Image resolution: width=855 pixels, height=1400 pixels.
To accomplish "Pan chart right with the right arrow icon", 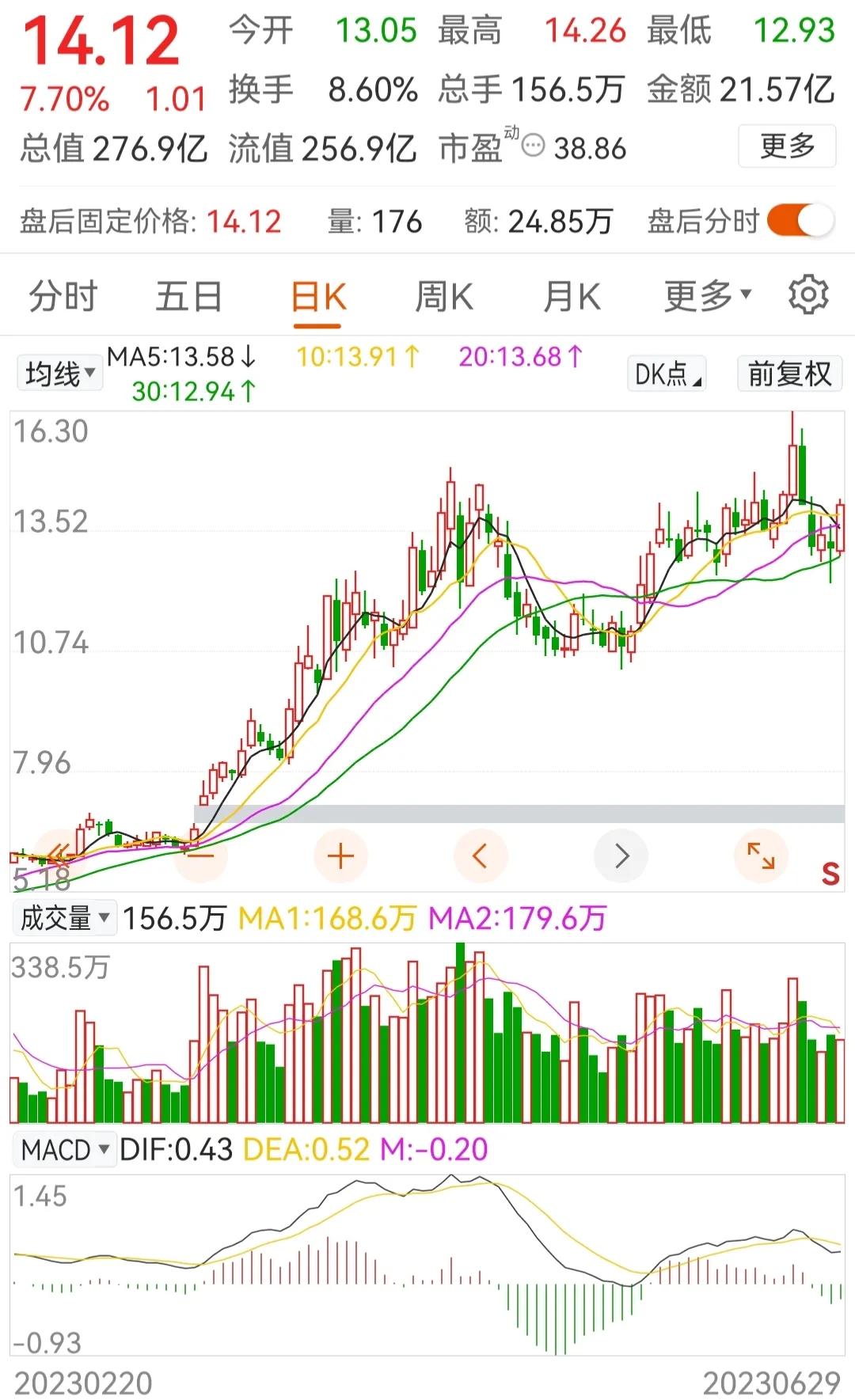I will click(621, 856).
